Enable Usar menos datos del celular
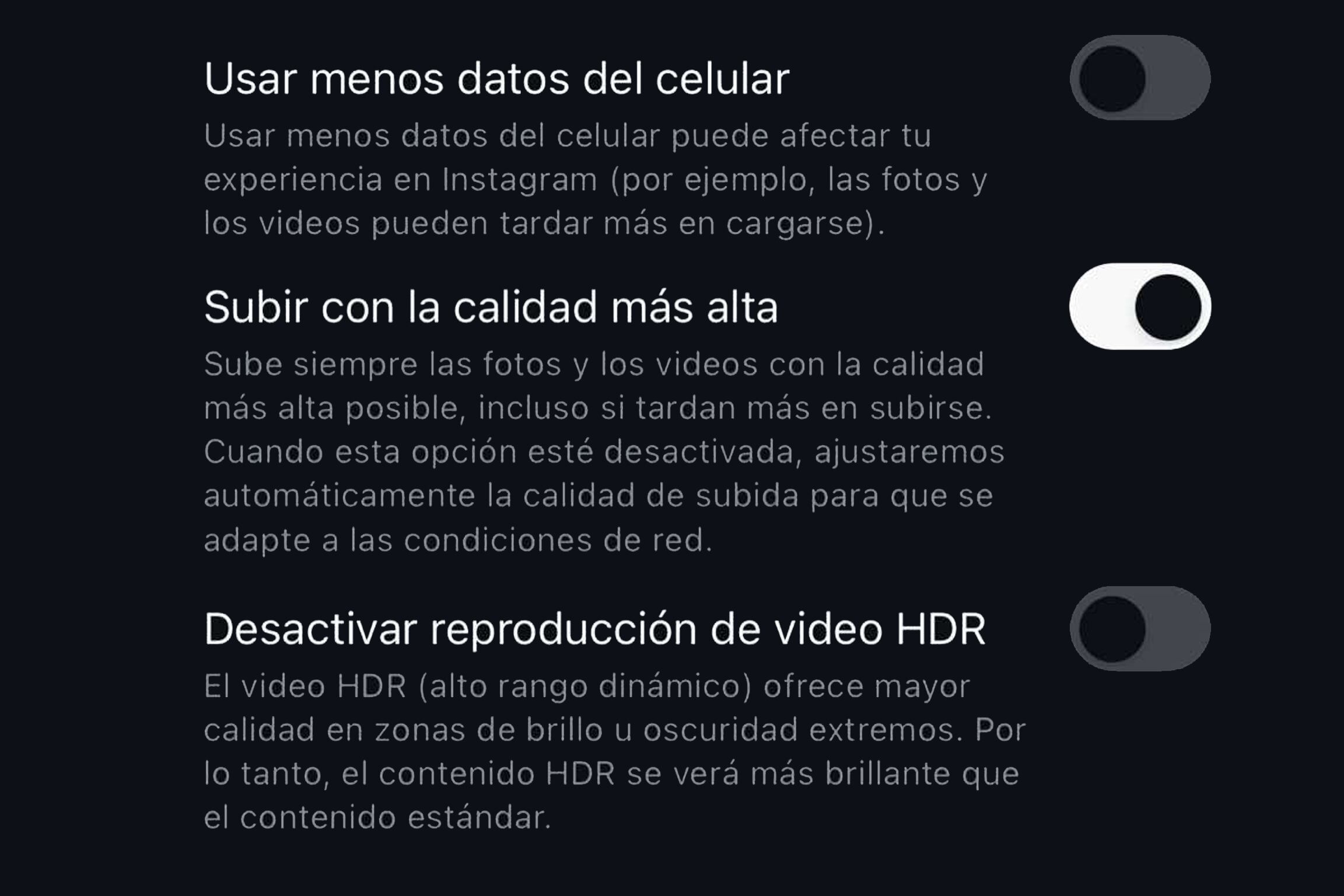 (x=1140, y=78)
